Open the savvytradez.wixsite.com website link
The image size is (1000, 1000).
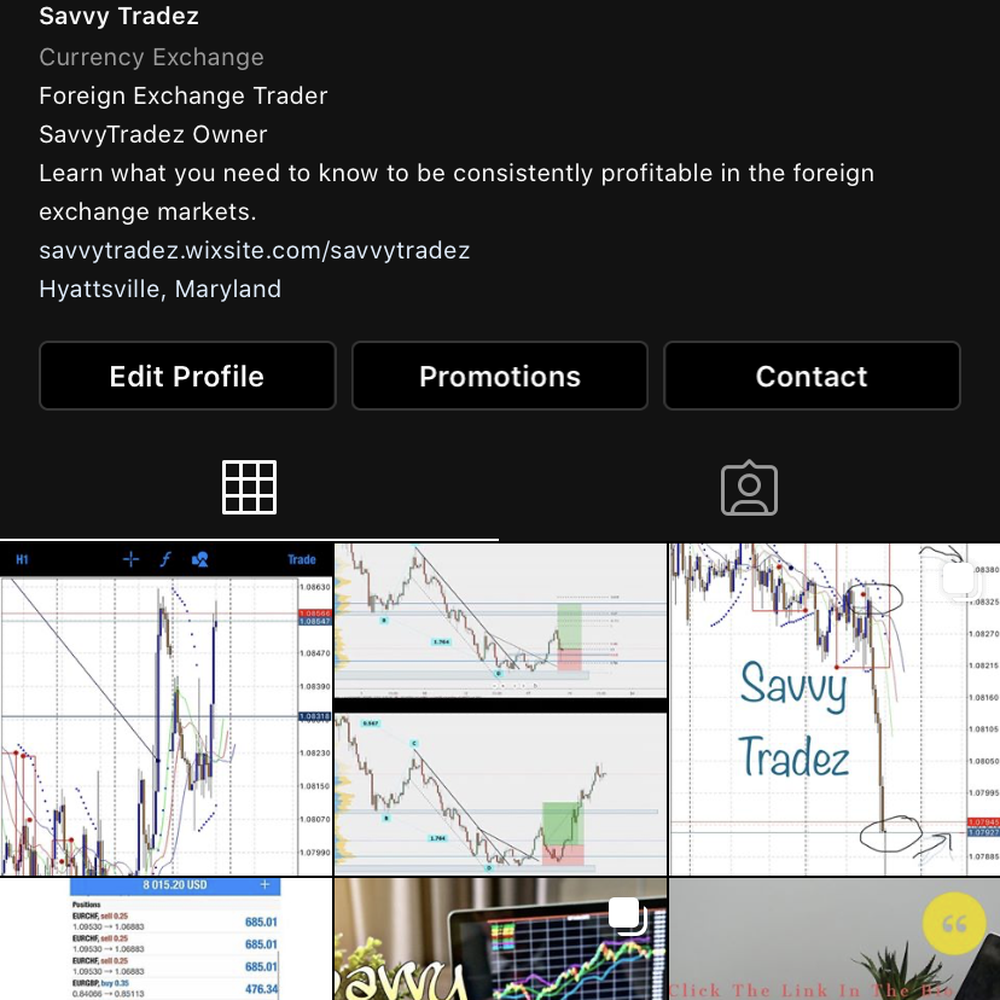point(254,250)
